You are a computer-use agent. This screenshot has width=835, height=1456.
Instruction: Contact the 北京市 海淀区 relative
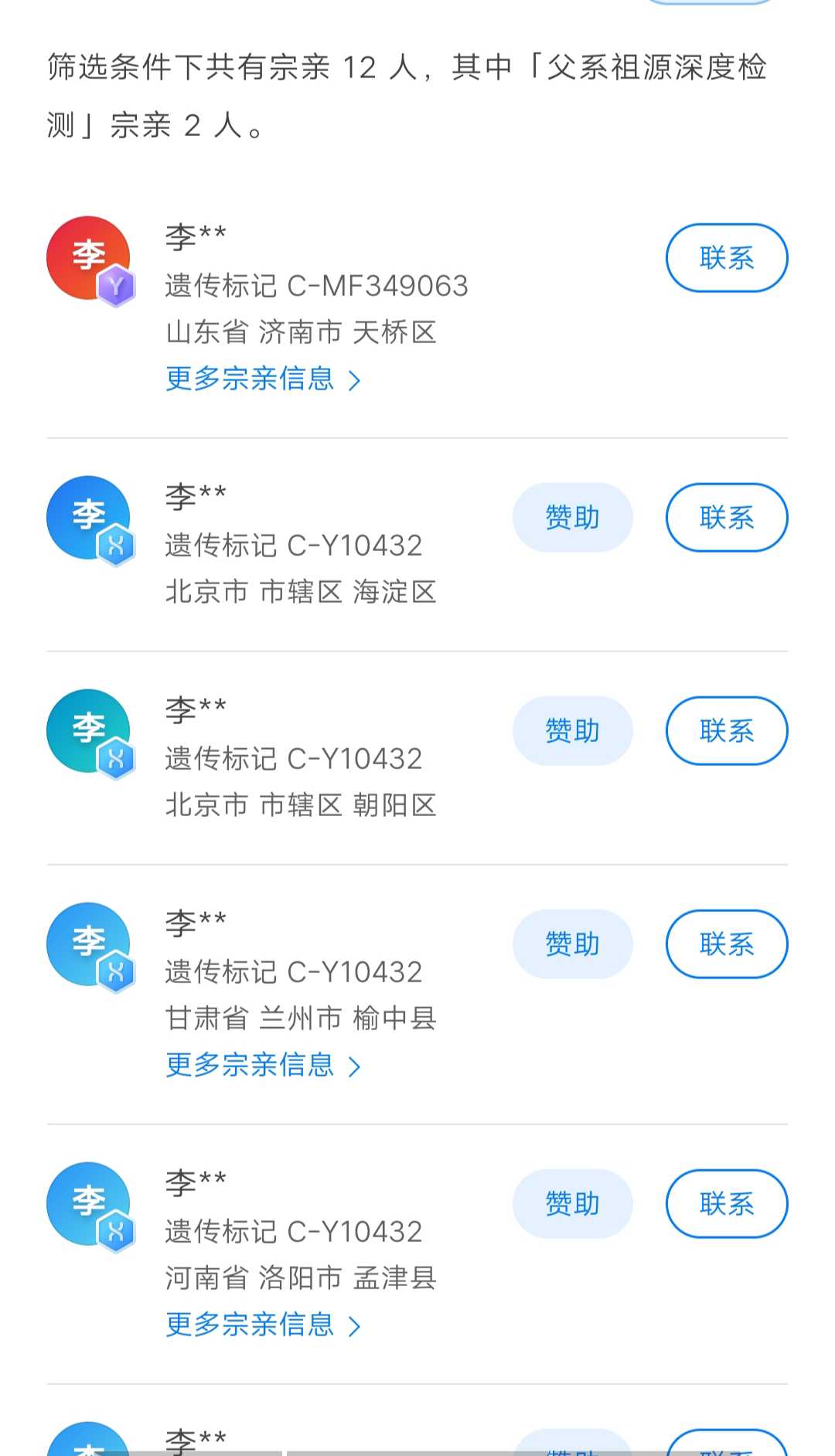tap(727, 518)
